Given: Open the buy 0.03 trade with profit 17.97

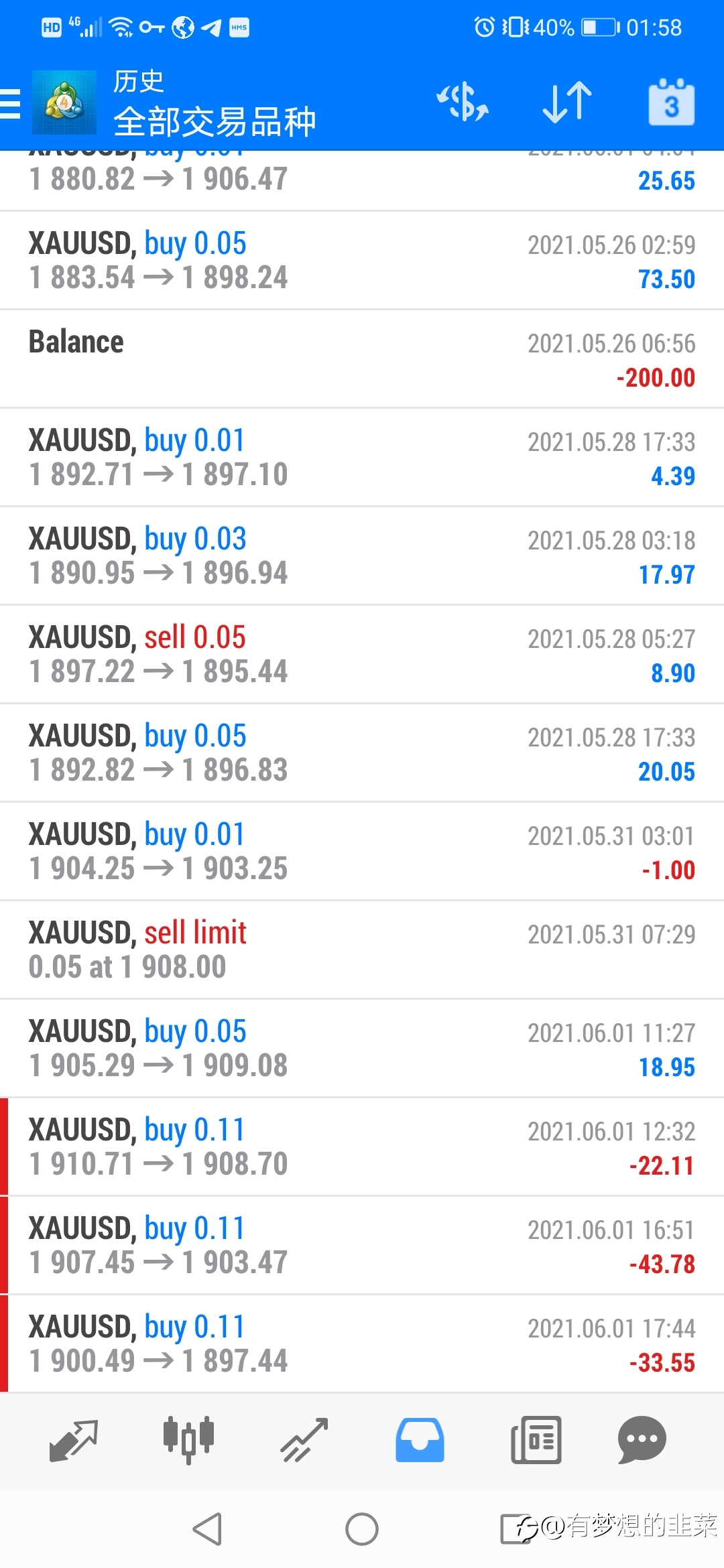Looking at the screenshot, I should pos(362,556).
